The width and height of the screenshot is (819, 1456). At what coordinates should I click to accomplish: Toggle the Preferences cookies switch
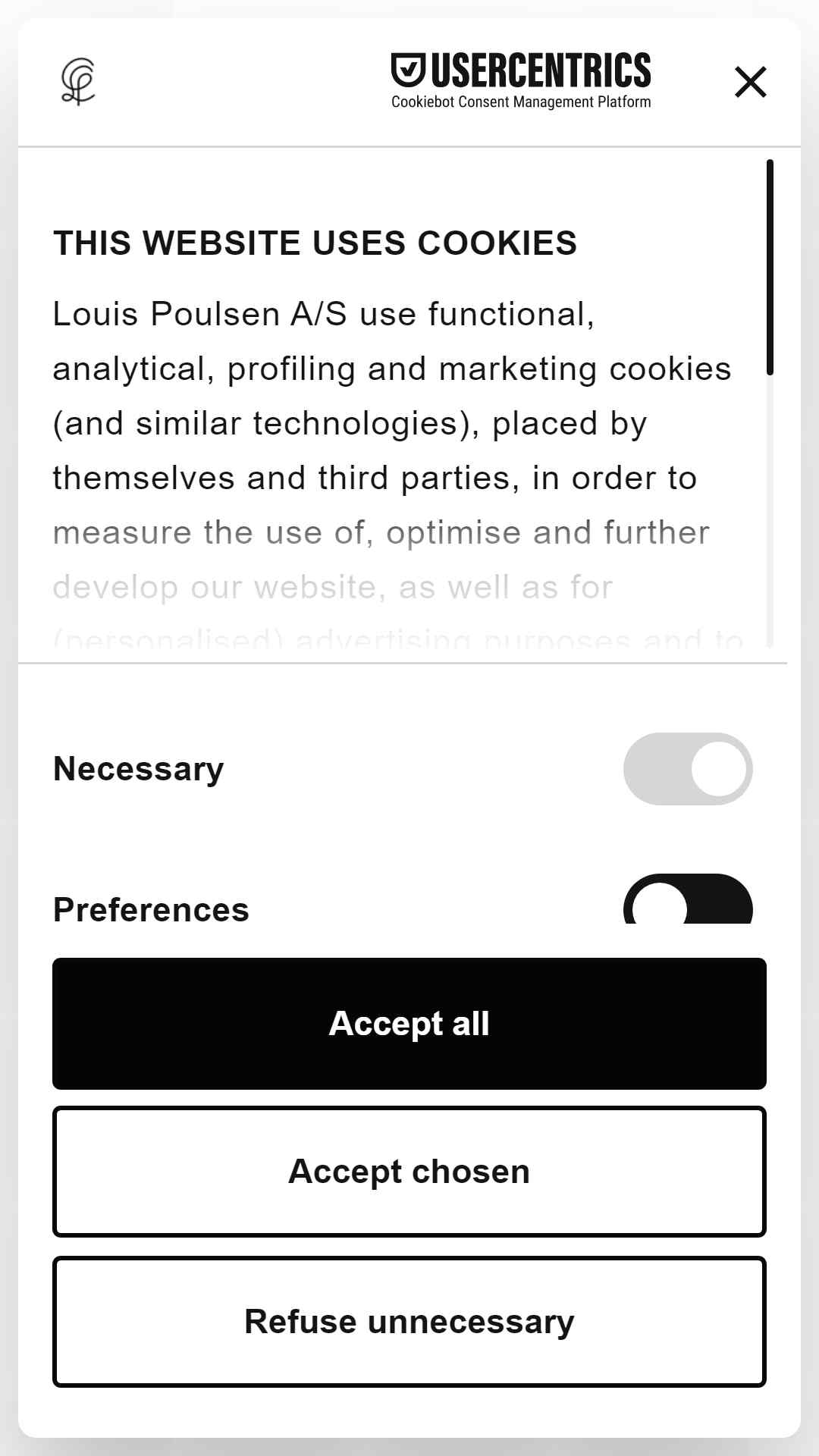688,900
